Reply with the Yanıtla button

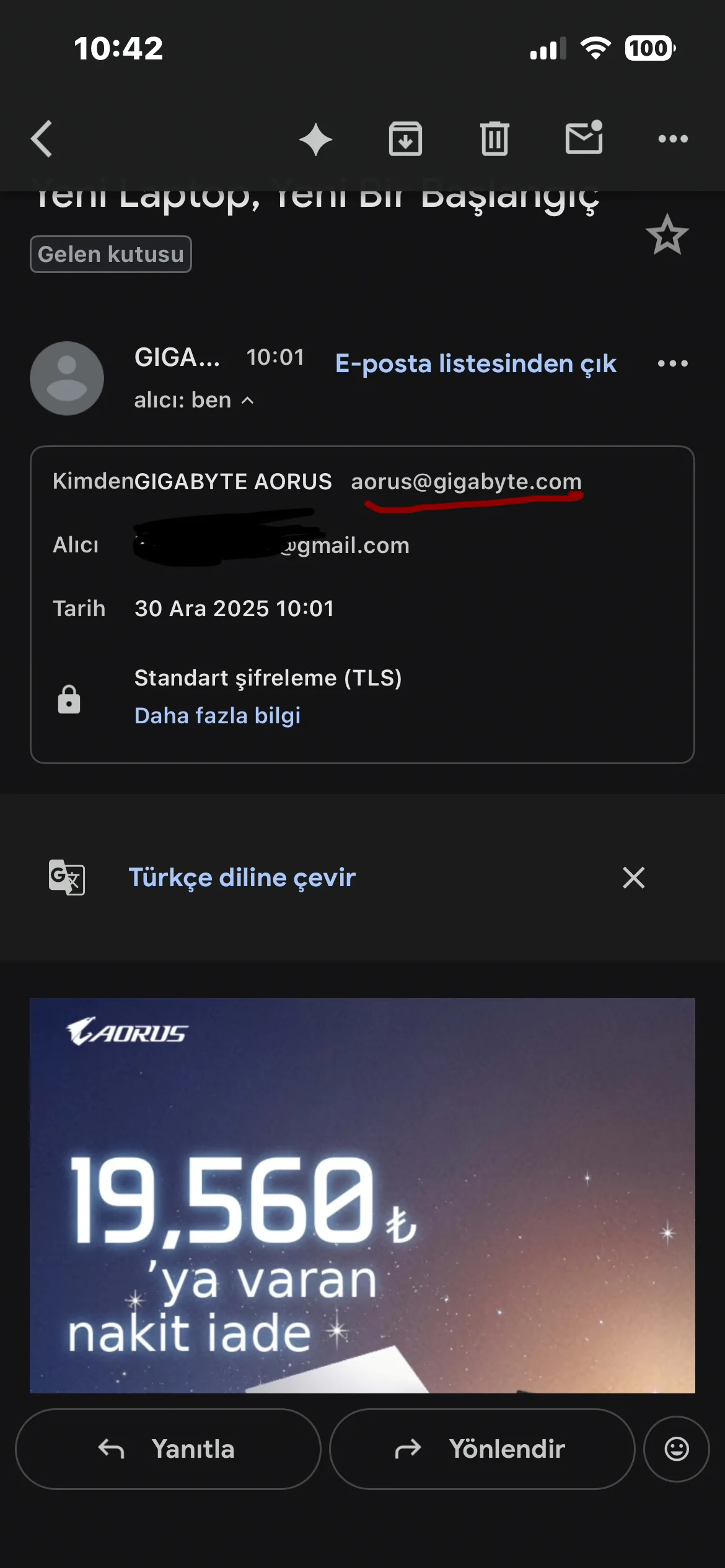(168, 1449)
